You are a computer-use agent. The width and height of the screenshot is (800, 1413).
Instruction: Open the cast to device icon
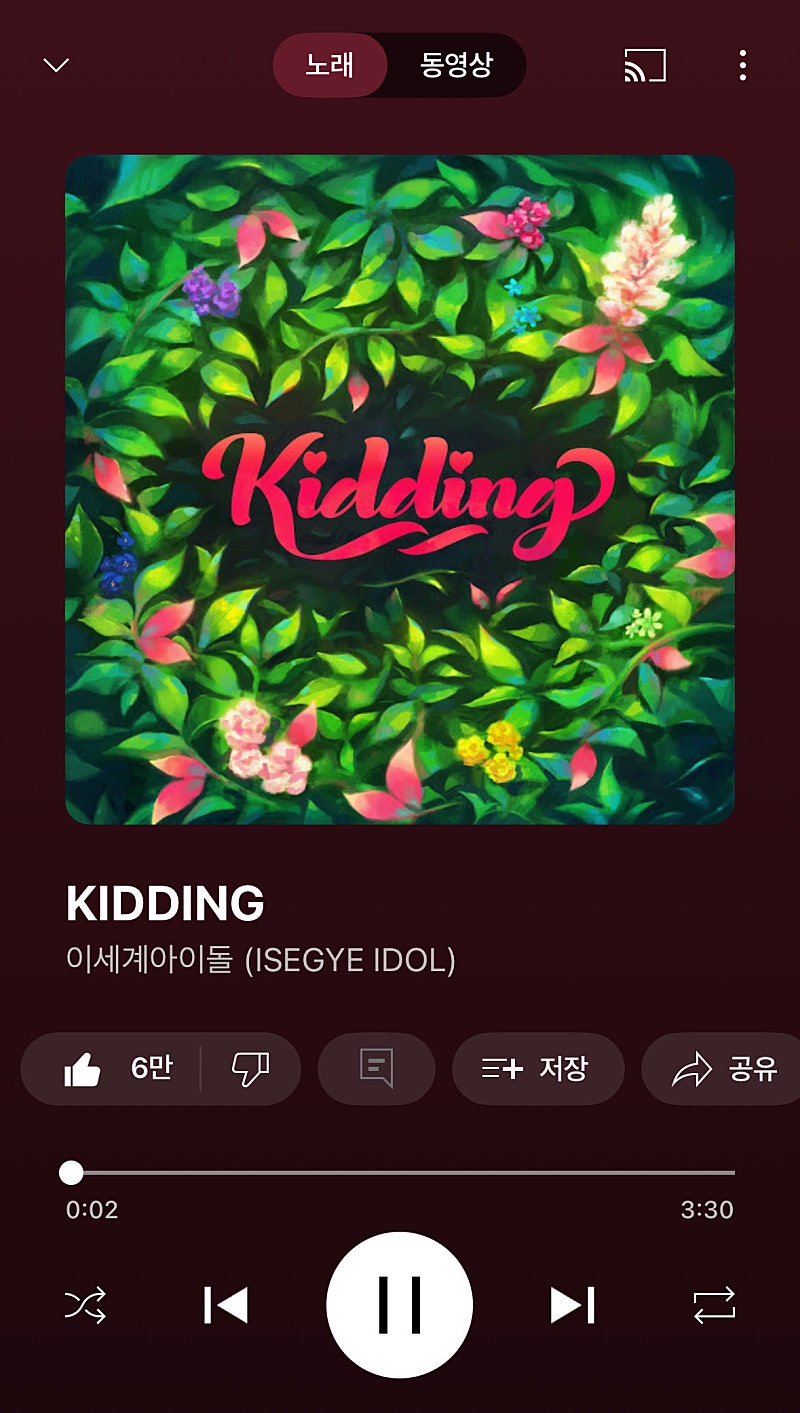pyautogui.click(x=644, y=66)
